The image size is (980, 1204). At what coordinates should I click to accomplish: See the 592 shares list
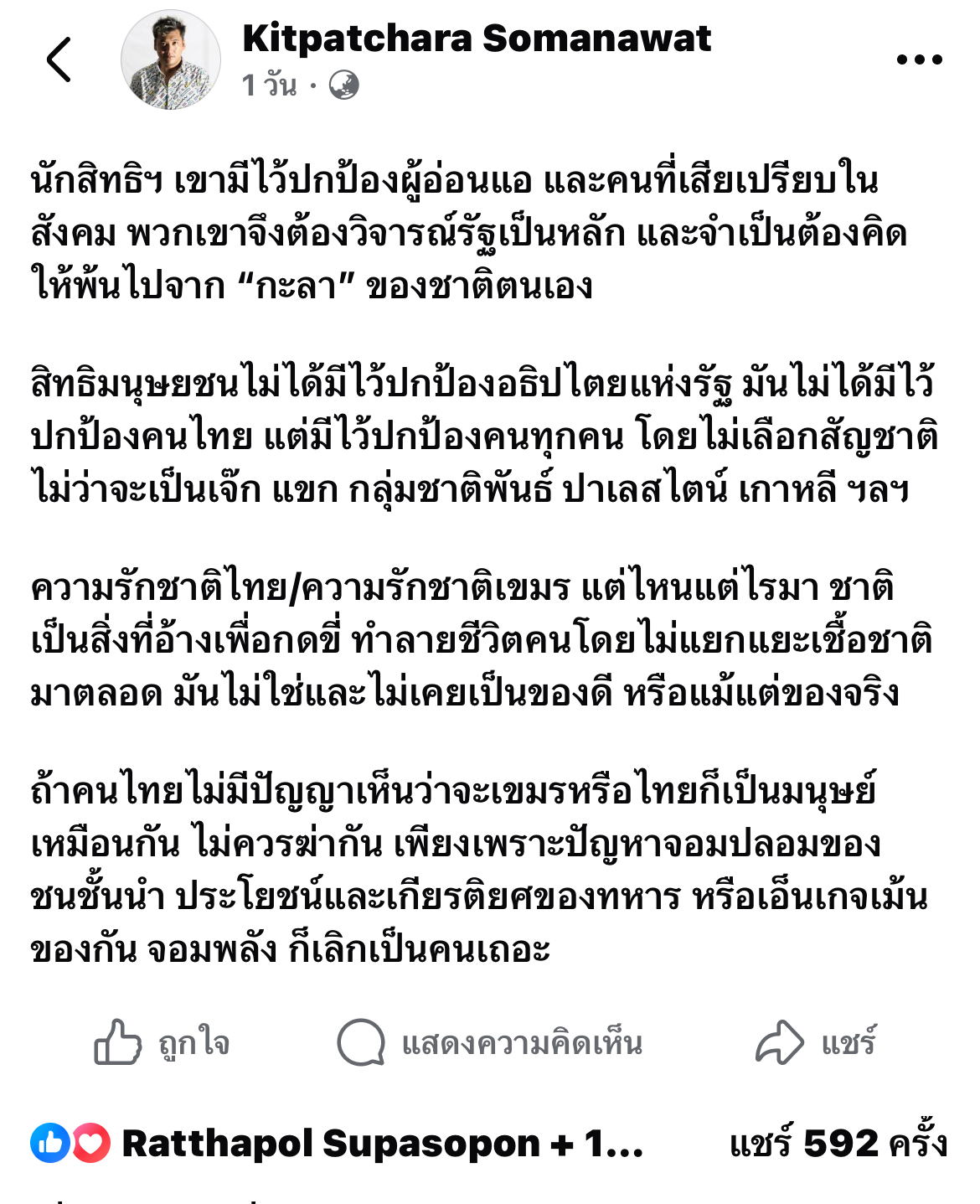point(838,1144)
